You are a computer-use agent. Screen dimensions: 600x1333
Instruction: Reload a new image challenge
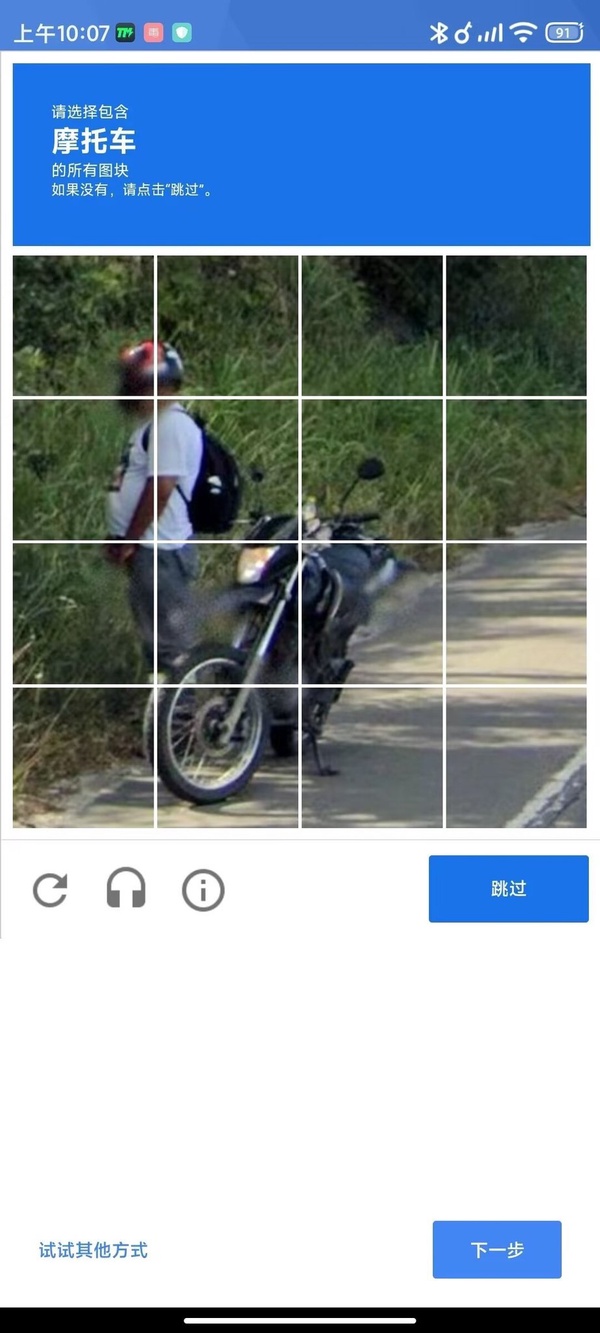pos(50,889)
